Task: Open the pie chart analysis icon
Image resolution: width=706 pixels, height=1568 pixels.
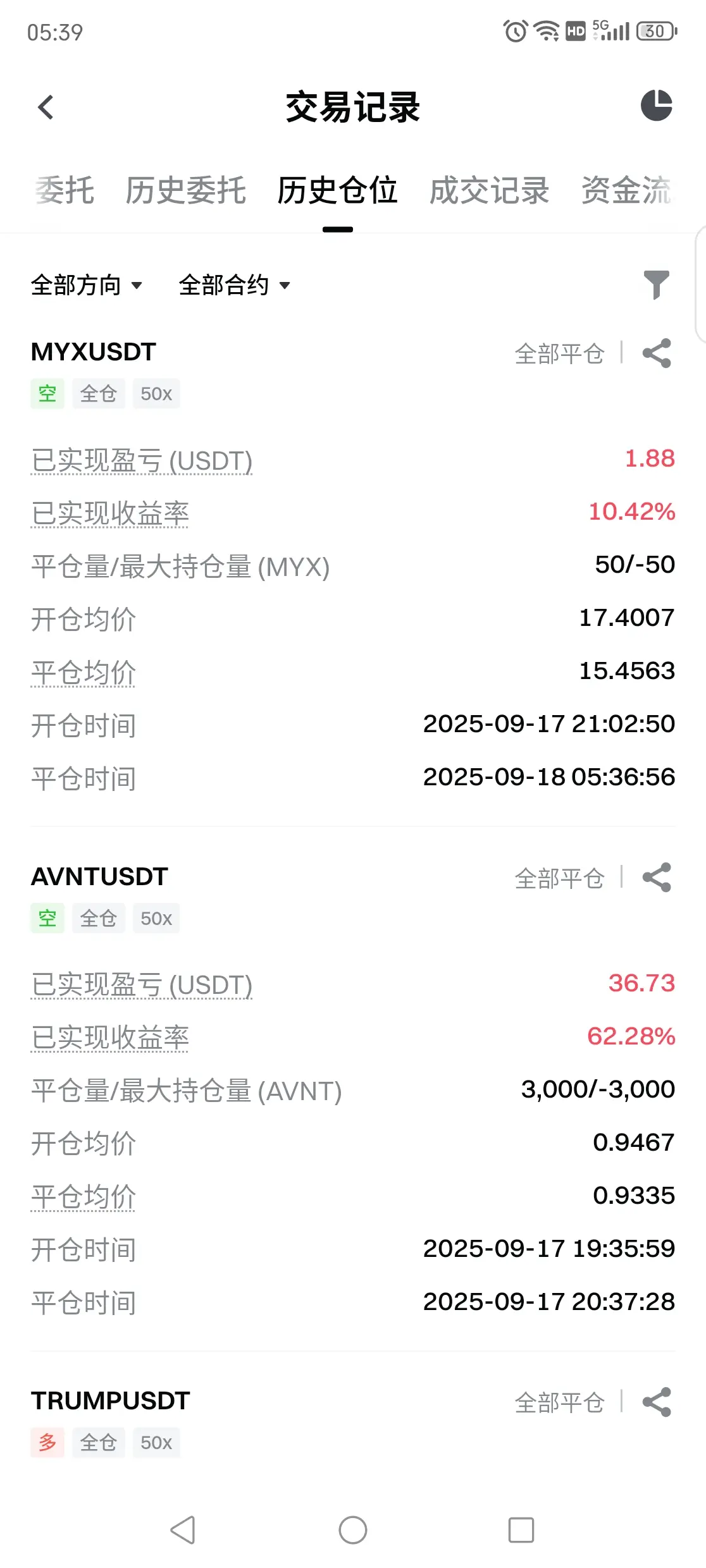Action: click(656, 106)
